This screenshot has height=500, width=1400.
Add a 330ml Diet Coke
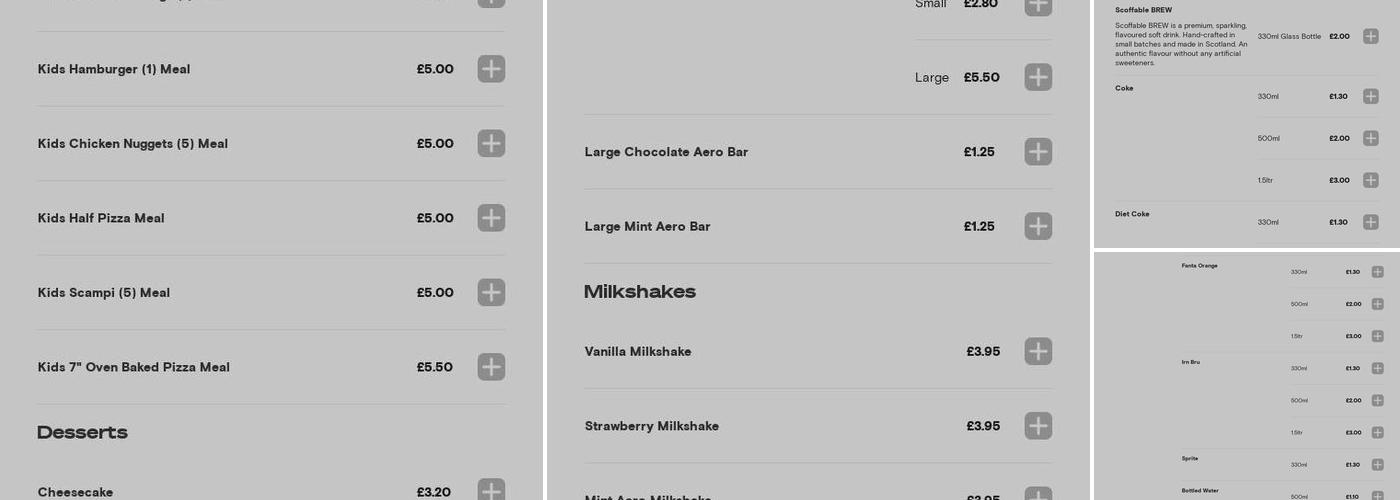tap(1370, 222)
